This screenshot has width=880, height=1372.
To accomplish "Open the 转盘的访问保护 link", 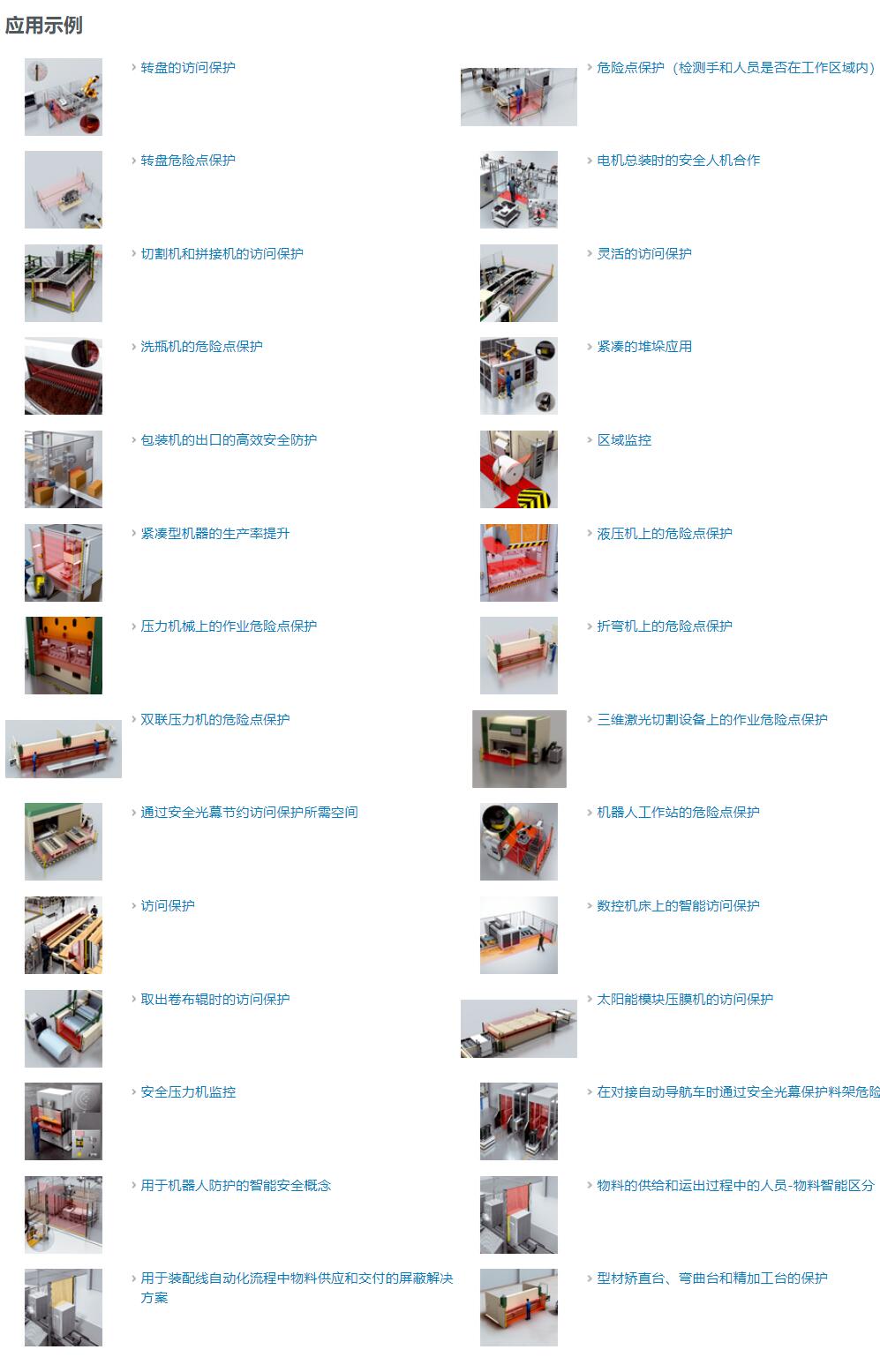I will pyautogui.click(x=188, y=68).
